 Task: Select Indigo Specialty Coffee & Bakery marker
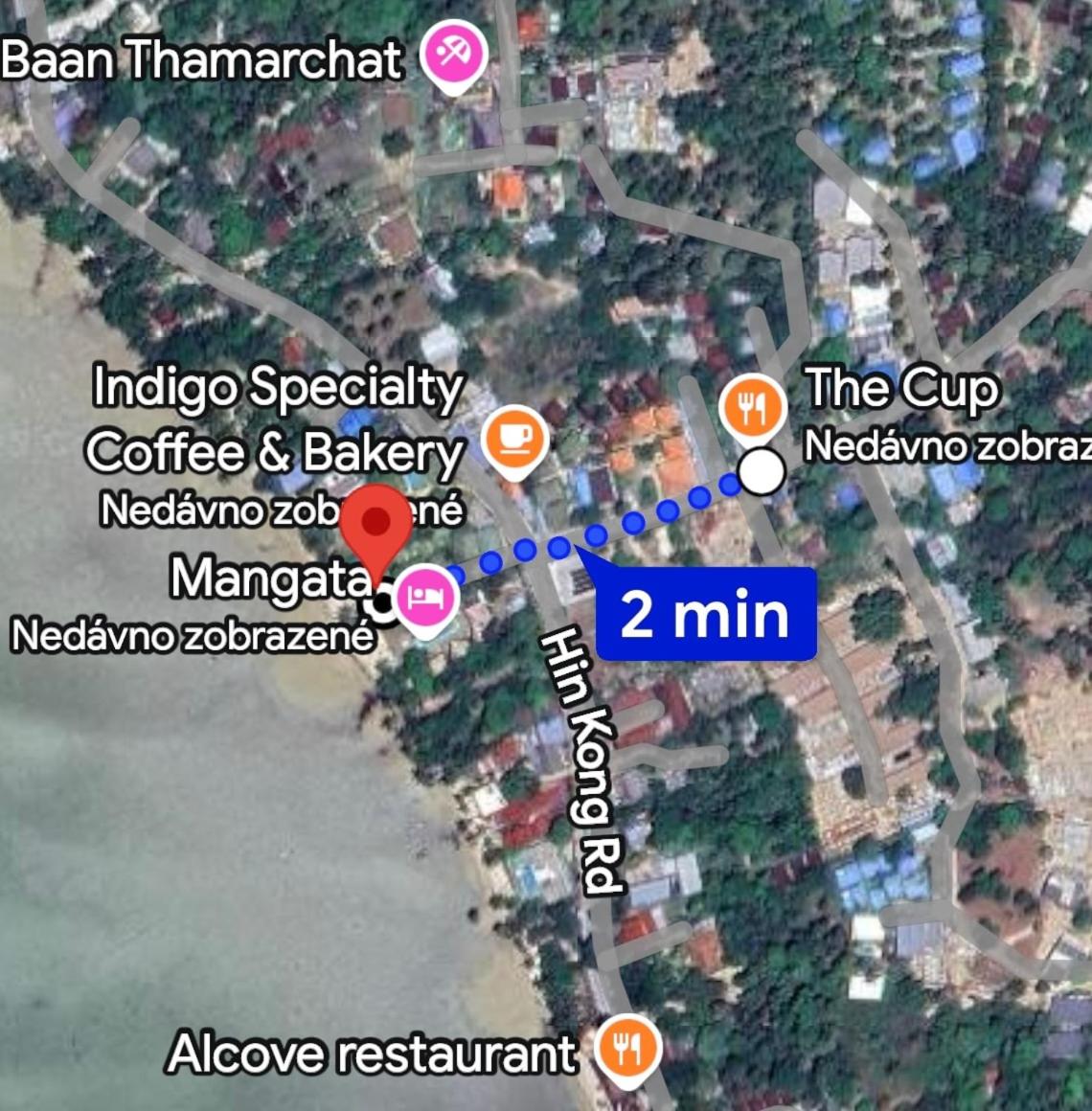tap(515, 439)
